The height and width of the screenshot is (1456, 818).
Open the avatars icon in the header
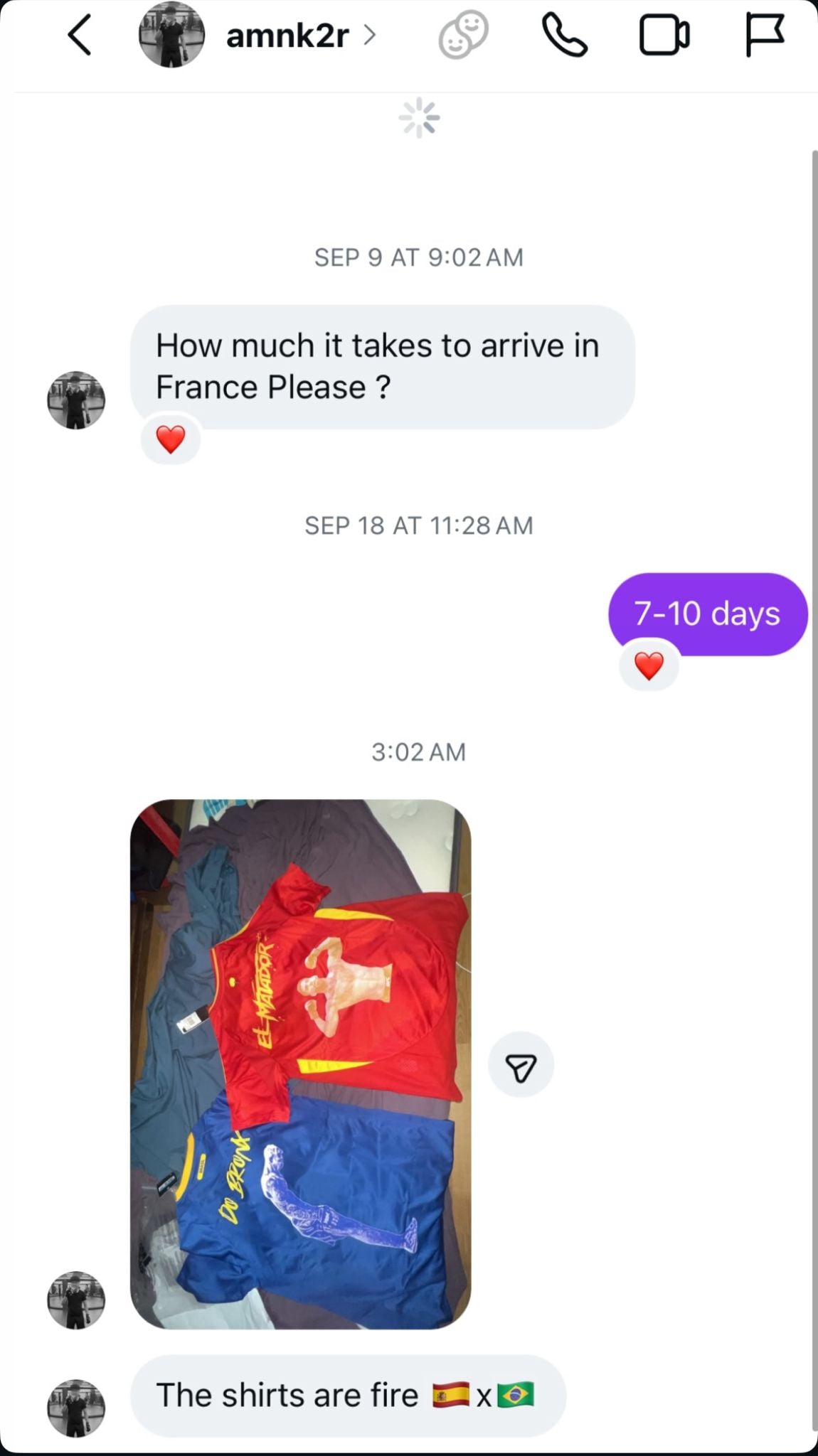click(463, 36)
